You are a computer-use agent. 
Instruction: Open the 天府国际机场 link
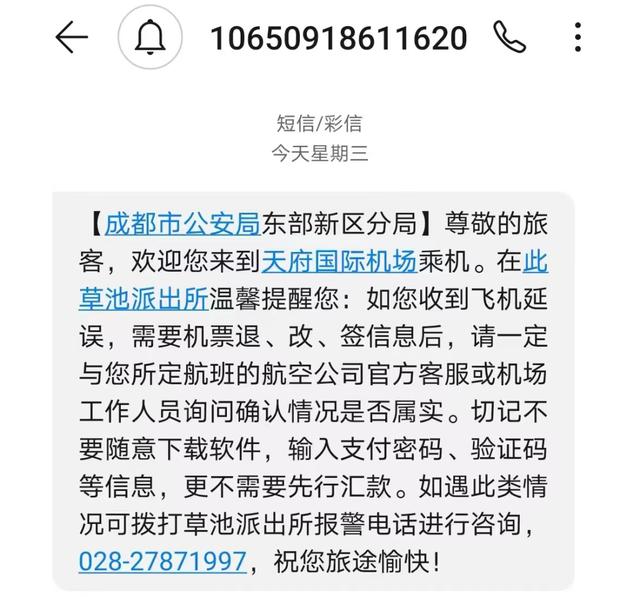coord(338,262)
